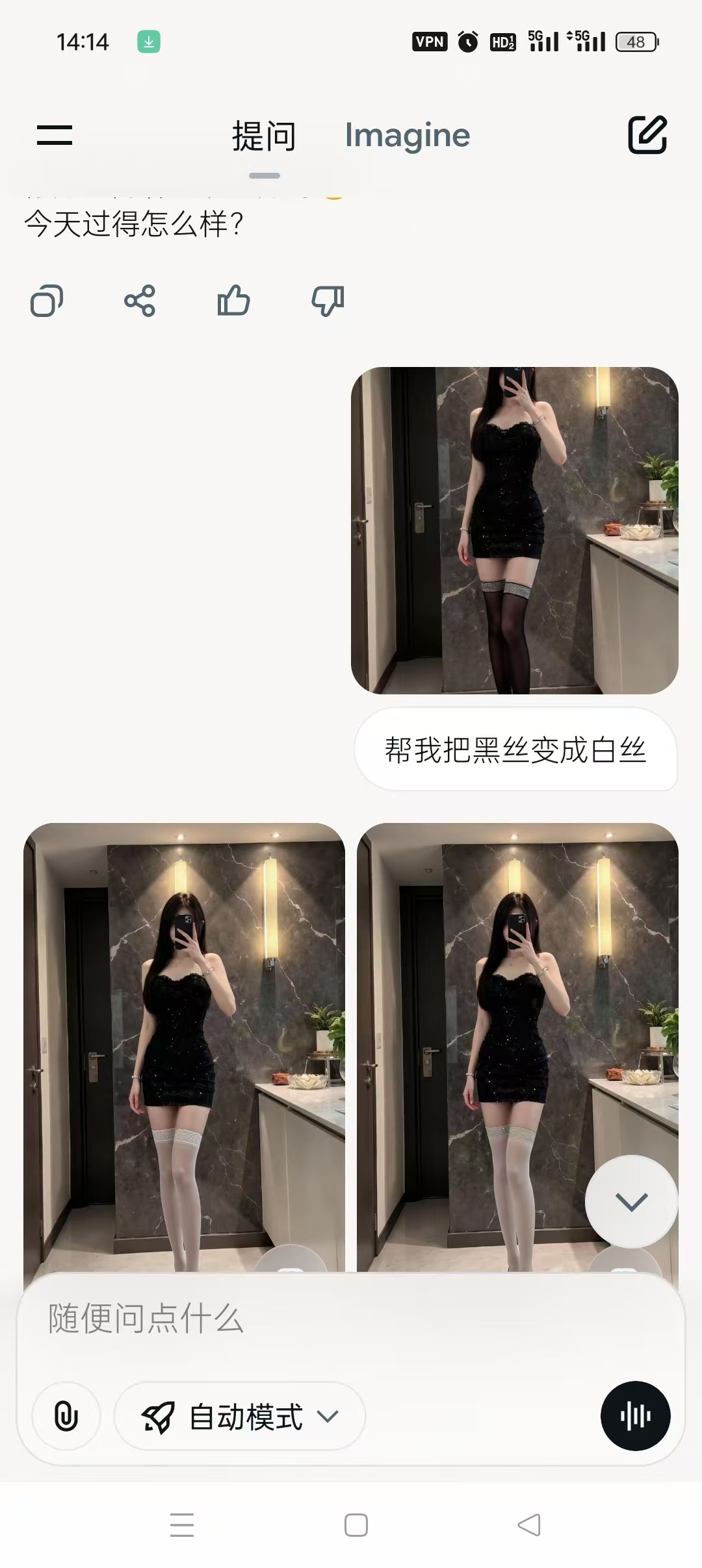This screenshot has width=702, height=1568.
Task: Expand the 自动模式 mode dropdown
Action: [240, 1417]
